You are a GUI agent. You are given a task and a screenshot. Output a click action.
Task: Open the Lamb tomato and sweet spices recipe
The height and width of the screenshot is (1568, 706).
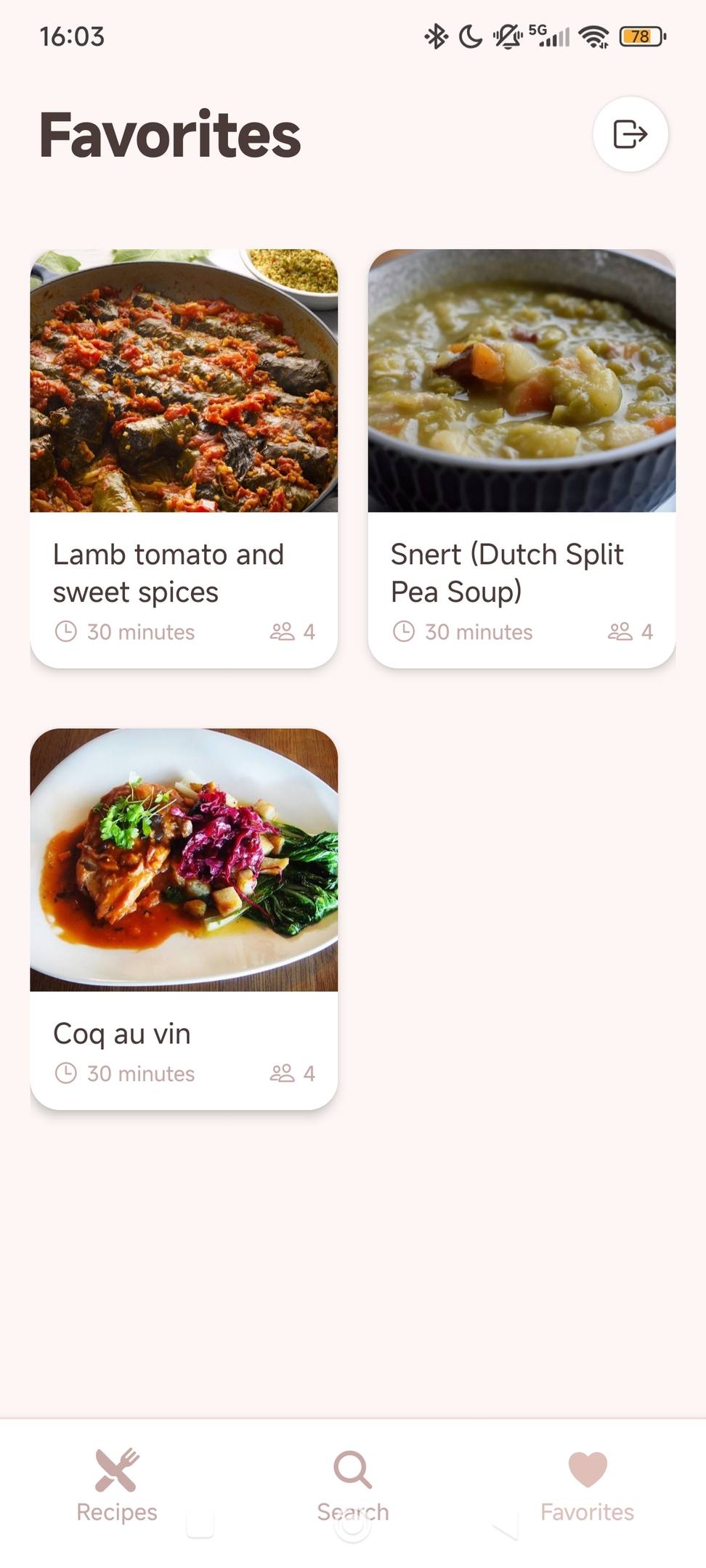click(184, 457)
